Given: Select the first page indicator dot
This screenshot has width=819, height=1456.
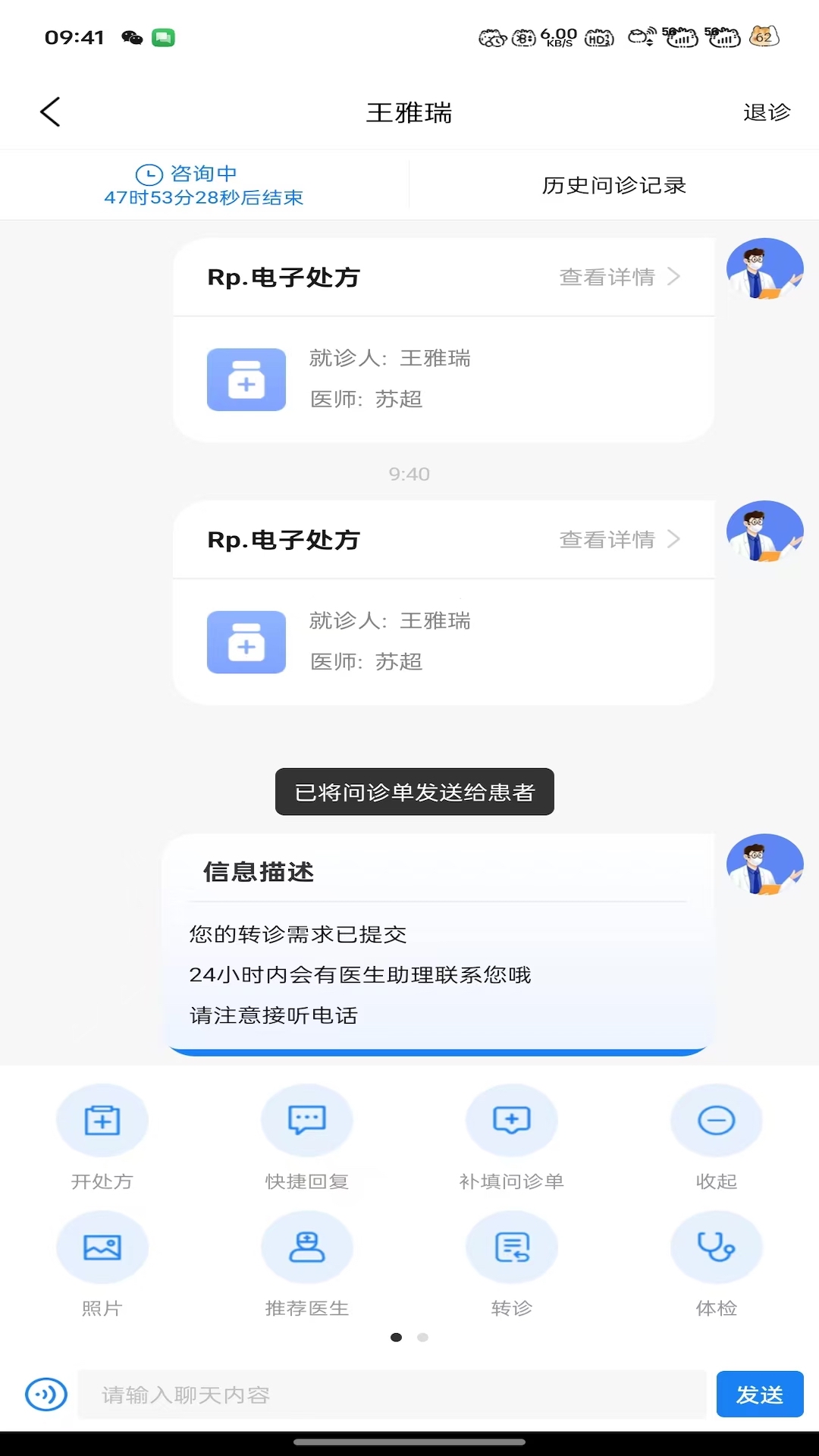Looking at the screenshot, I should pyautogui.click(x=397, y=1337).
